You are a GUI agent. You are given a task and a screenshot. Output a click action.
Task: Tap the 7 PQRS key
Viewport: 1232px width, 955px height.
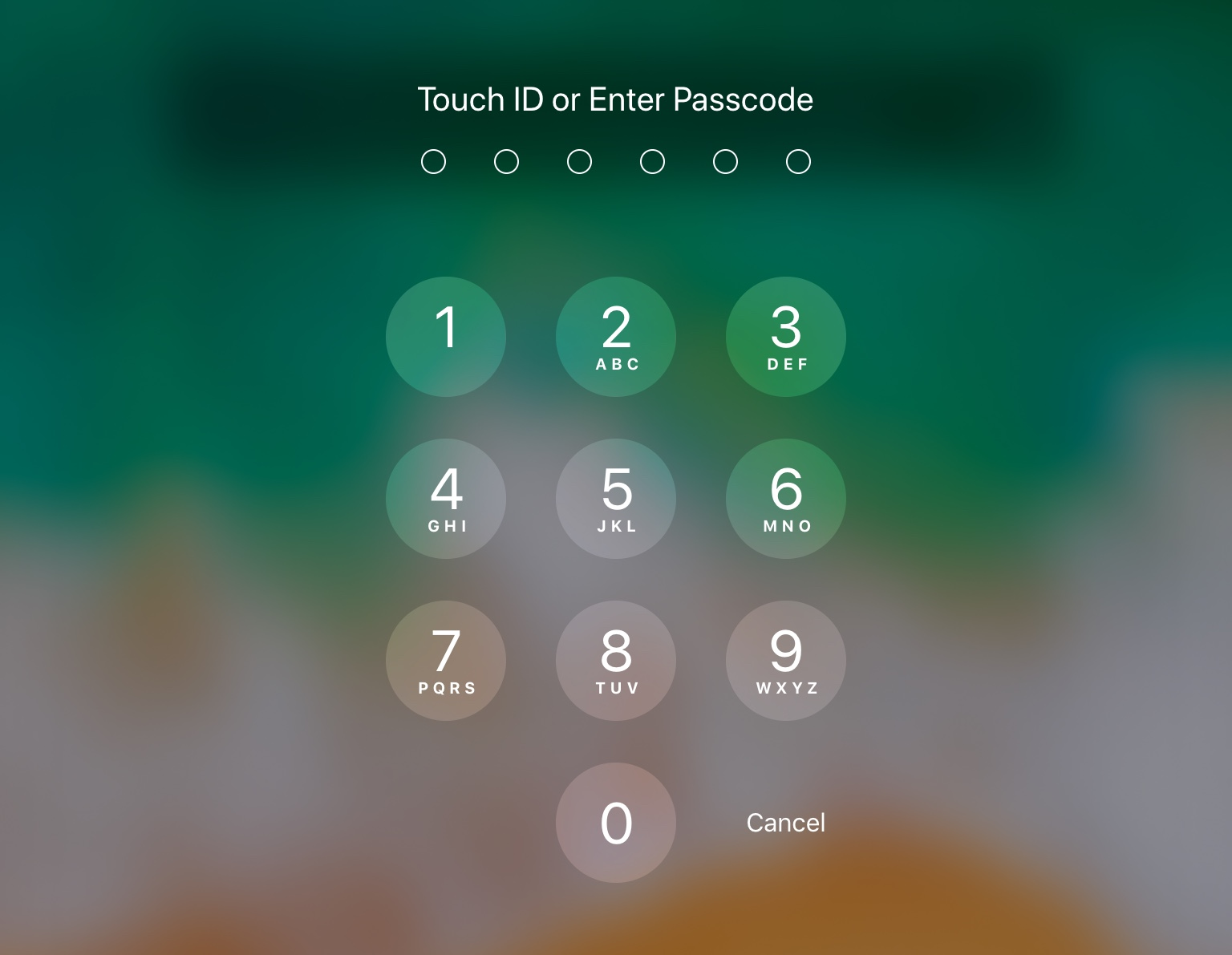pos(446,661)
